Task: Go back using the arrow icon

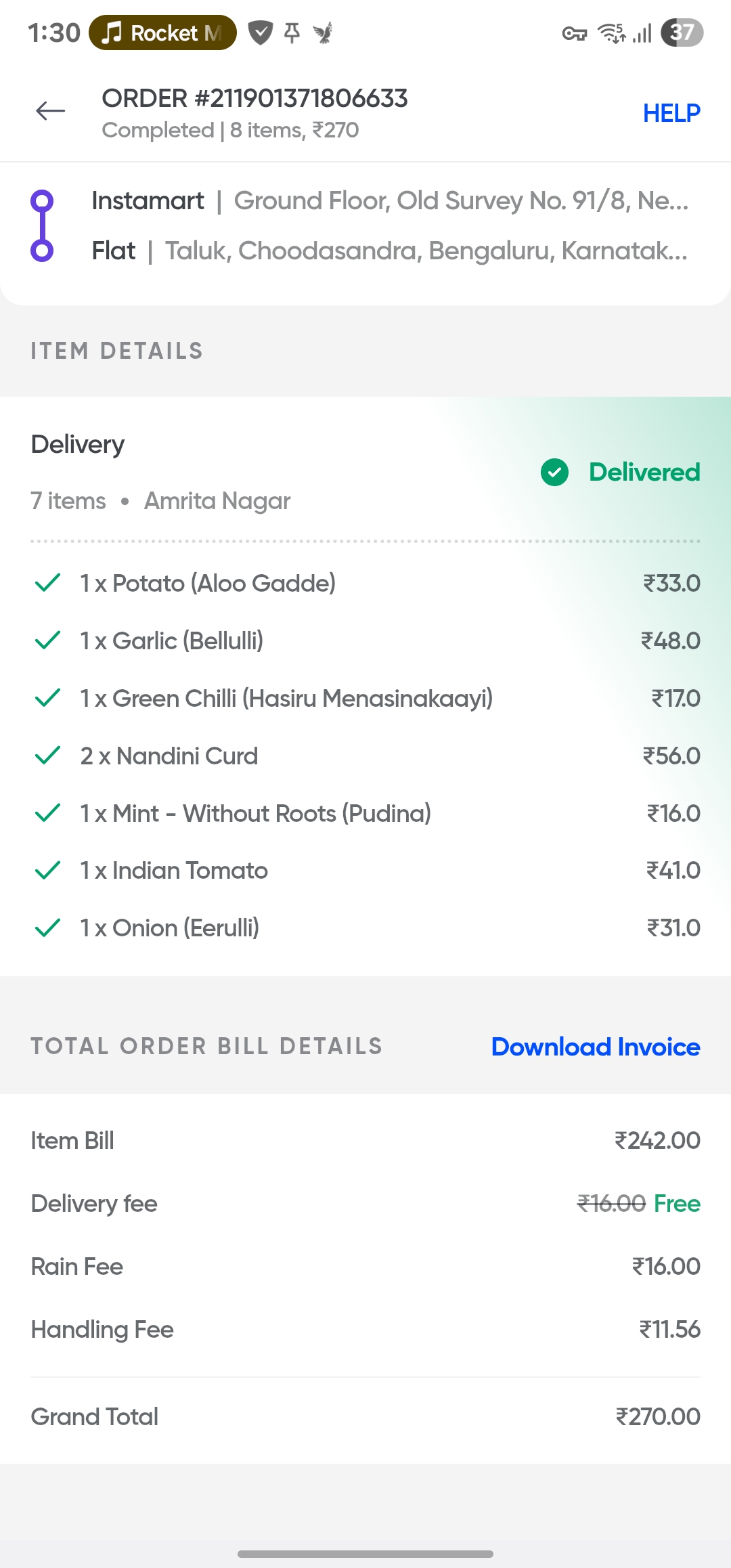Action: coord(50,110)
